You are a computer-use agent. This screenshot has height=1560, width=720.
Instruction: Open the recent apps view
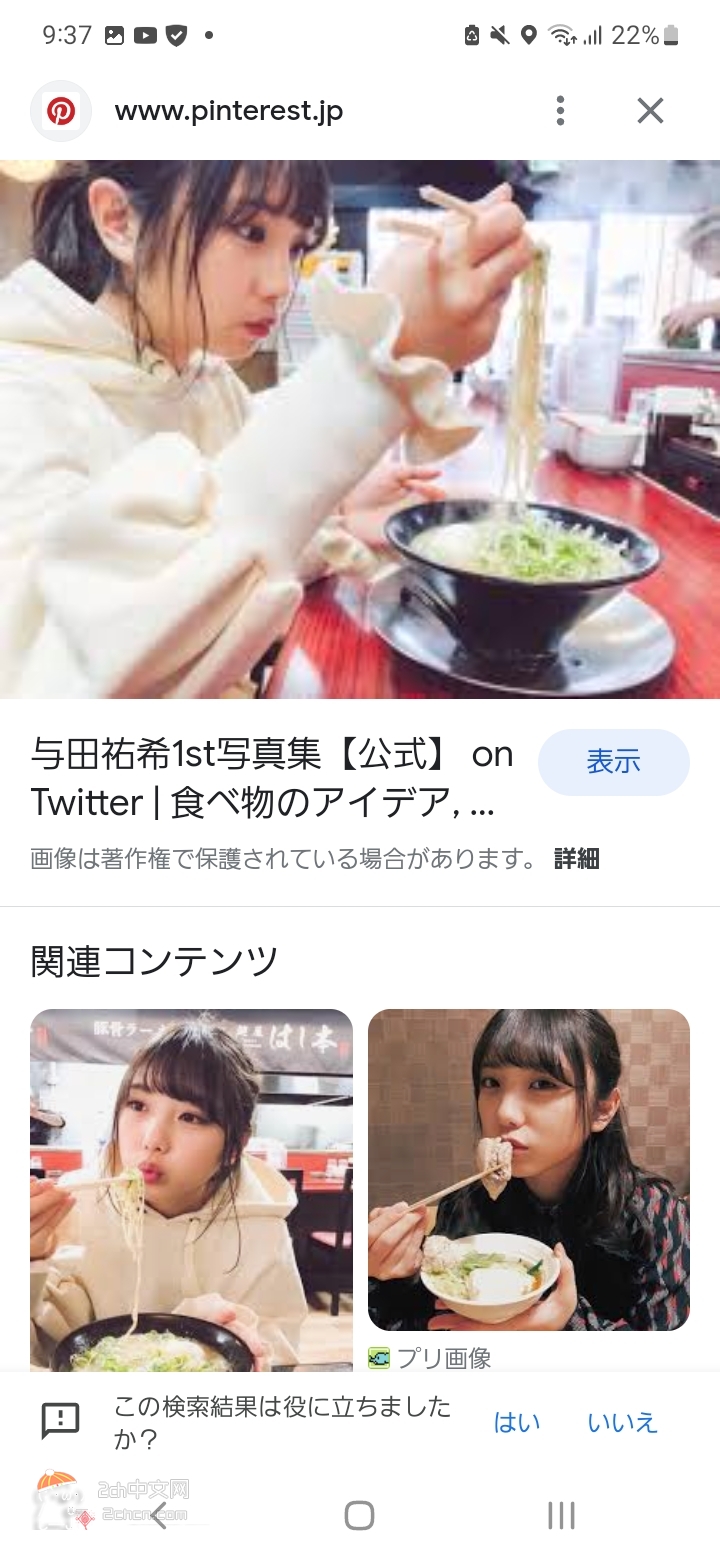[x=560, y=1515]
